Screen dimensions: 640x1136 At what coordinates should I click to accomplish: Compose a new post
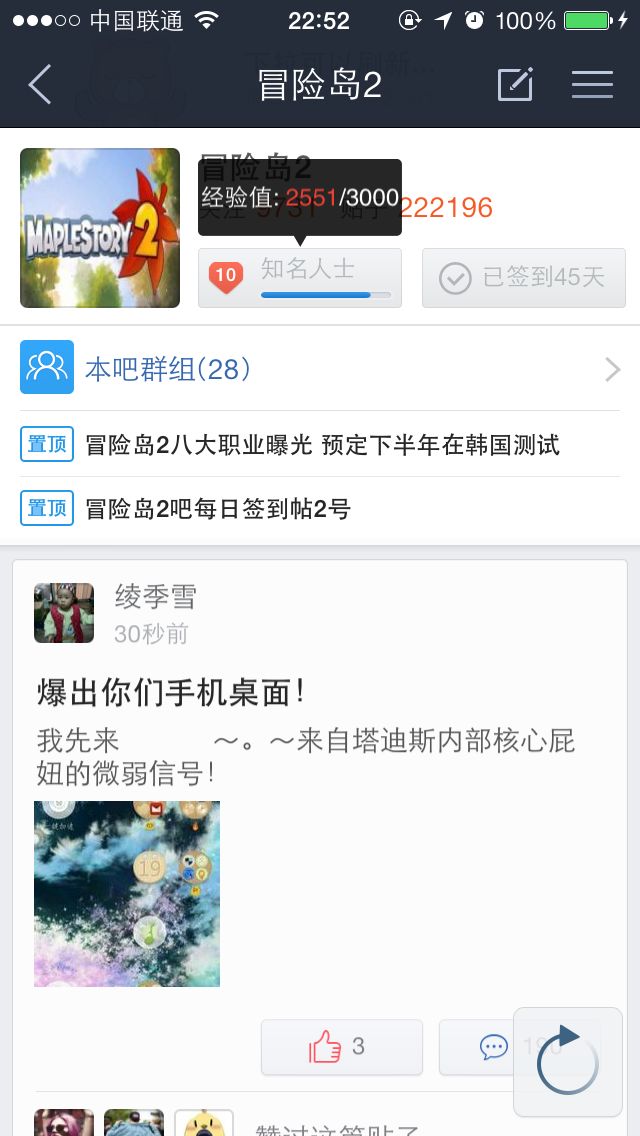(x=515, y=85)
